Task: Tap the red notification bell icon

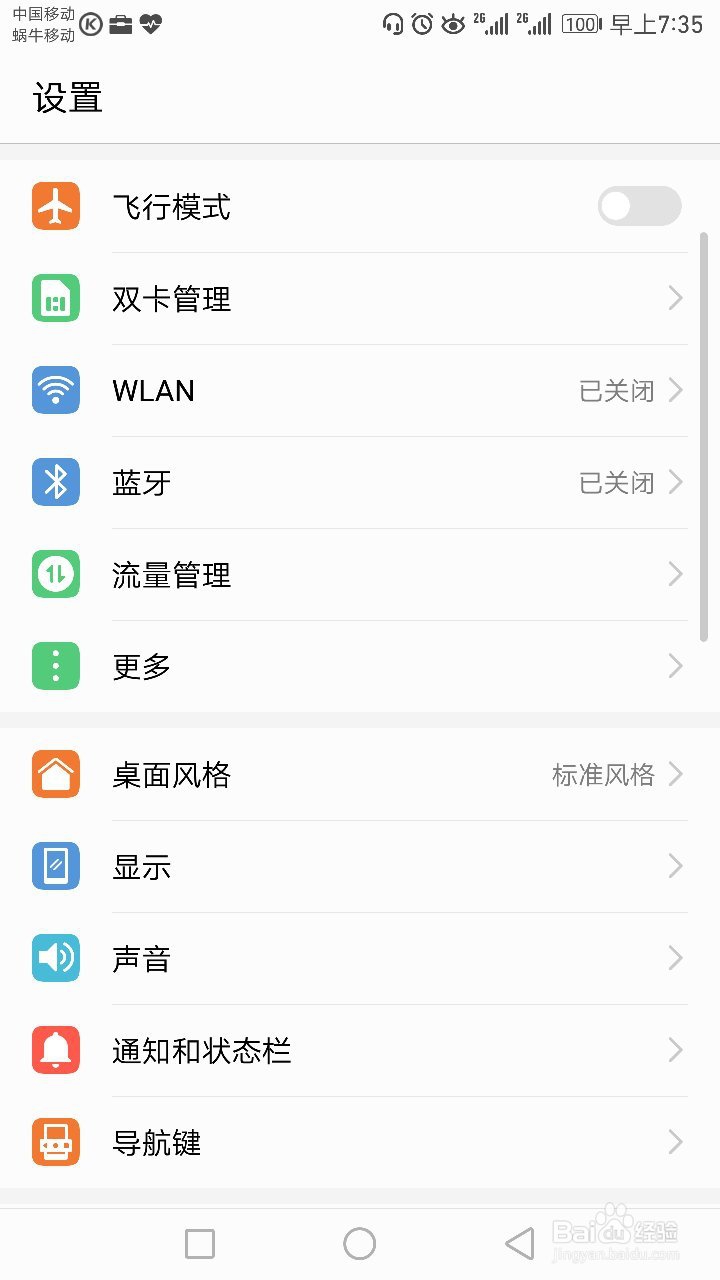Action: tap(55, 1050)
